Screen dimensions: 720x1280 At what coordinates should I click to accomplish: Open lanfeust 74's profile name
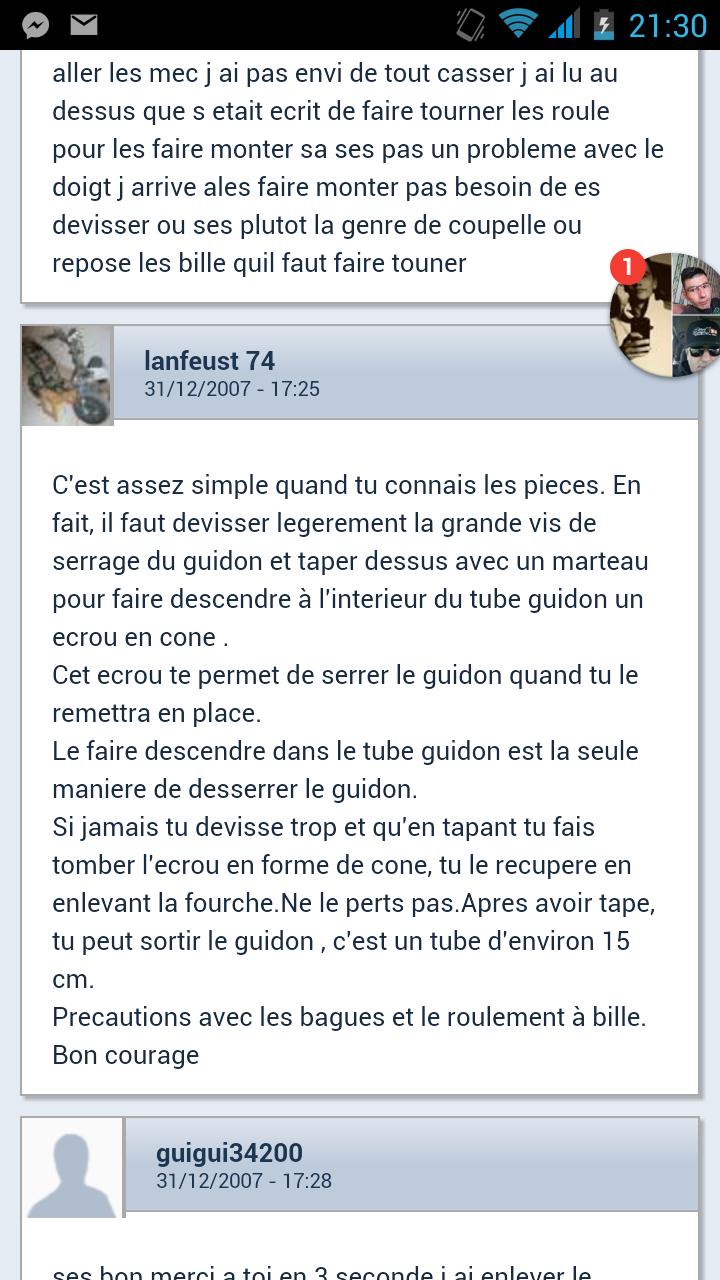[210, 360]
